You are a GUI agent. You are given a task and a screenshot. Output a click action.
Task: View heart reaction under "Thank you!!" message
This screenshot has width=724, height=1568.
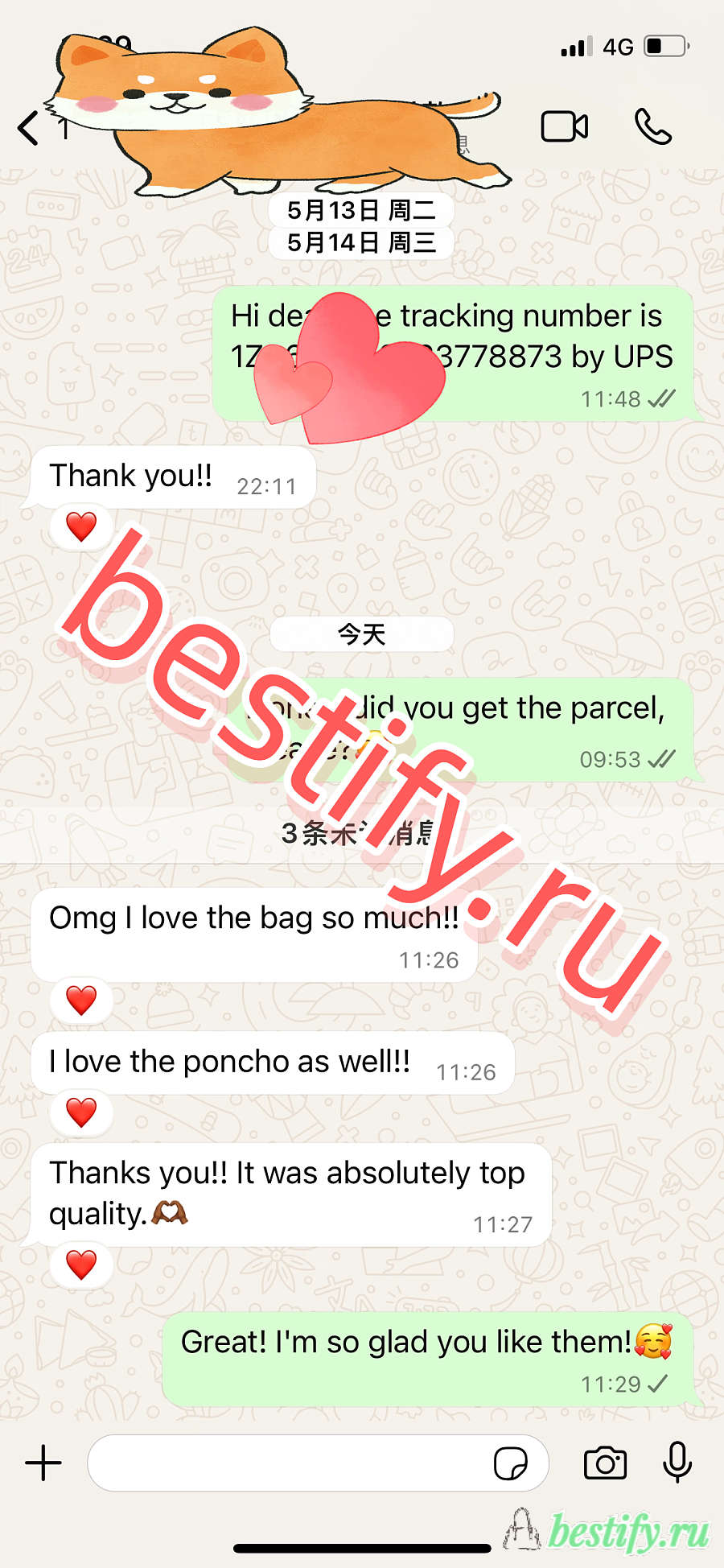coord(81,527)
